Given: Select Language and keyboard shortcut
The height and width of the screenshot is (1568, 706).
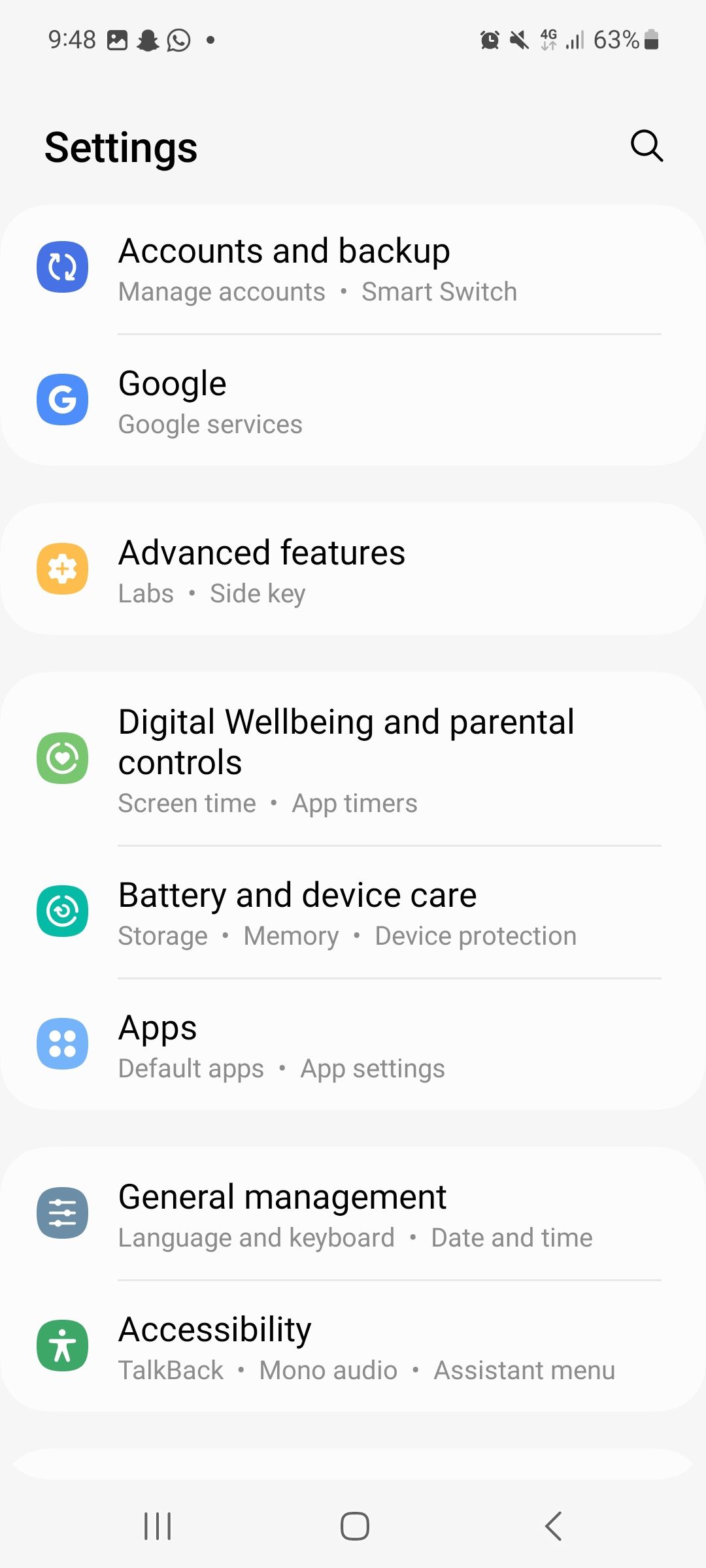Looking at the screenshot, I should [255, 1237].
